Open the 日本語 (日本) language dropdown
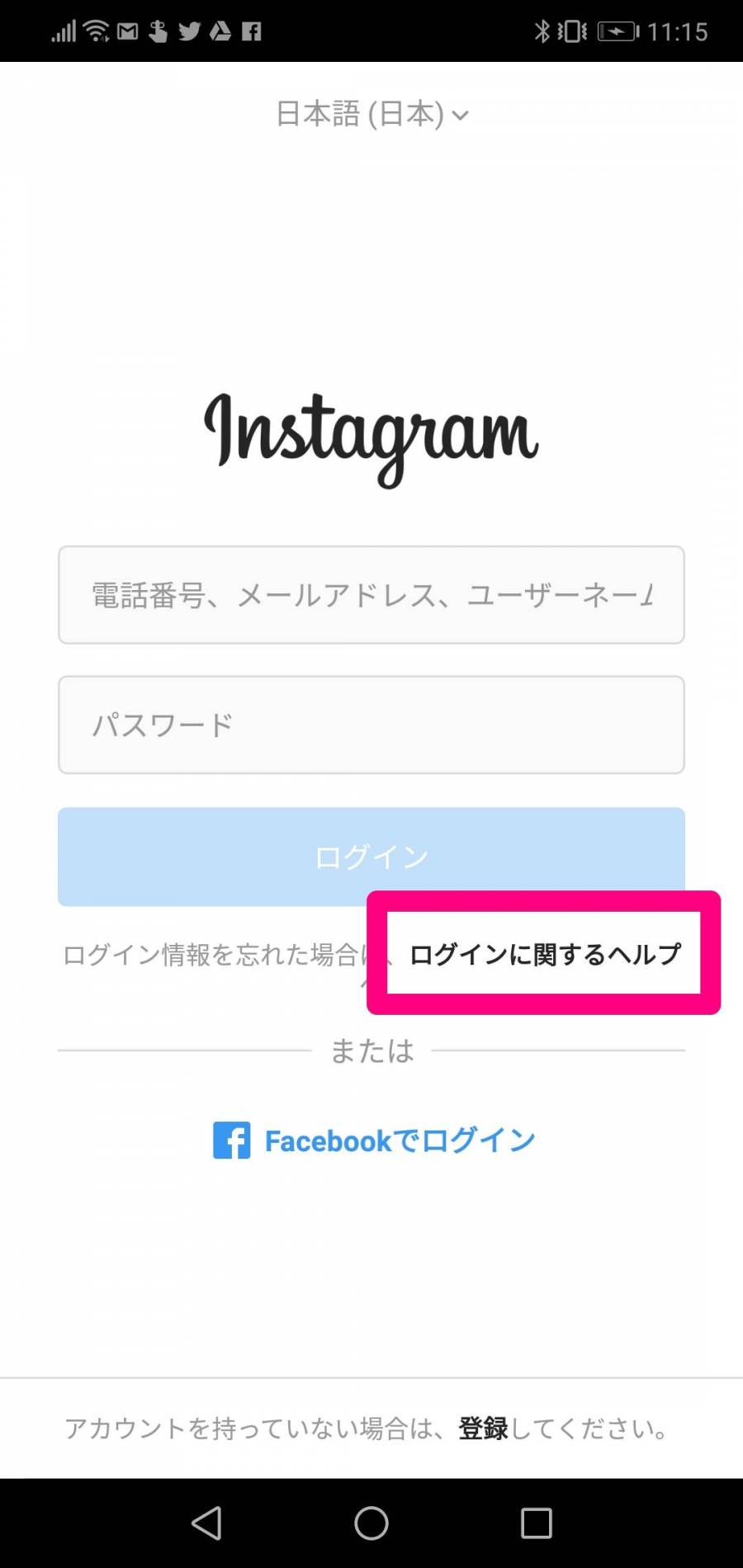 (x=371, y=114)
